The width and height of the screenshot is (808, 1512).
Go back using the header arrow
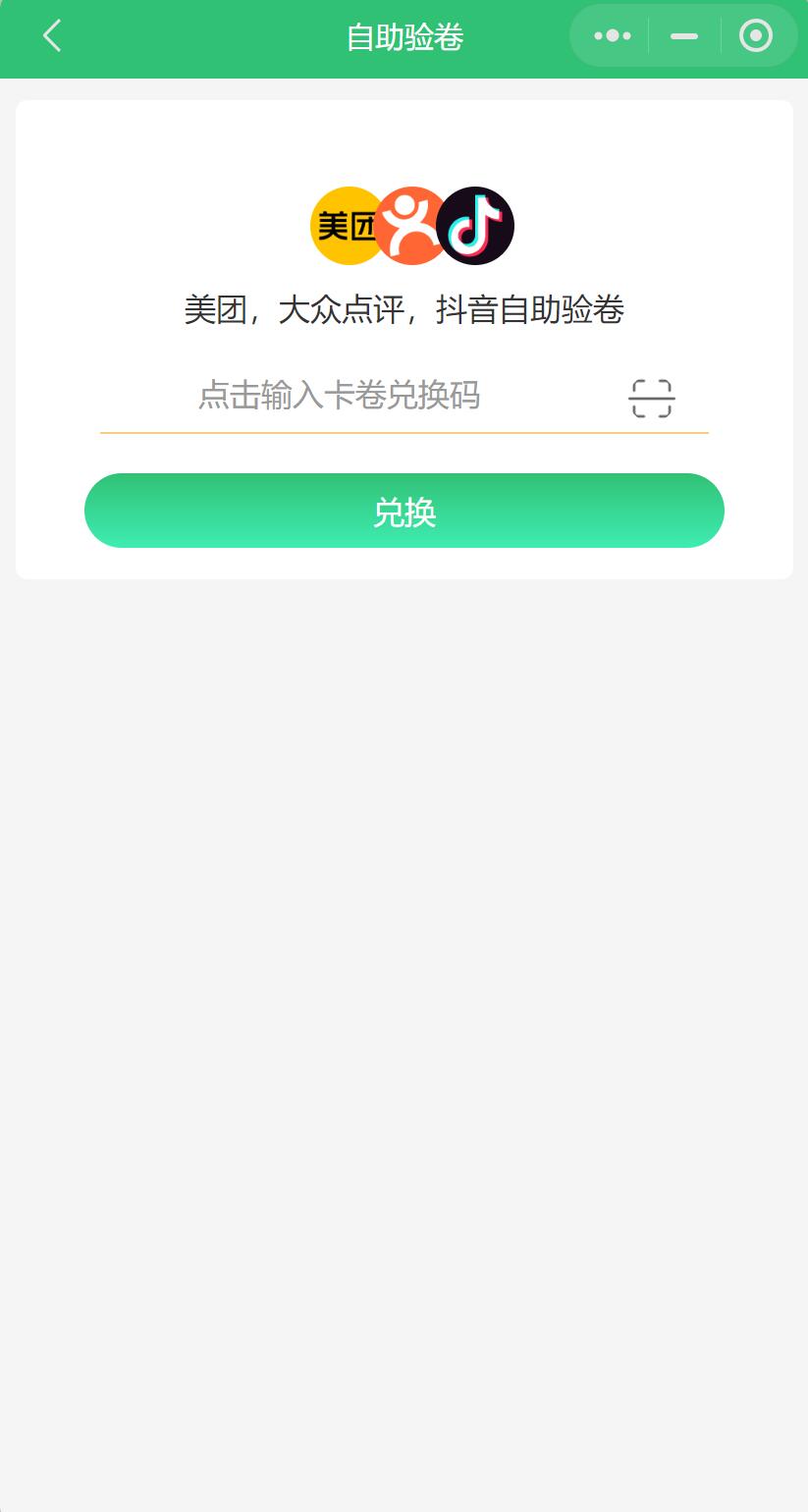coord(52,36)
